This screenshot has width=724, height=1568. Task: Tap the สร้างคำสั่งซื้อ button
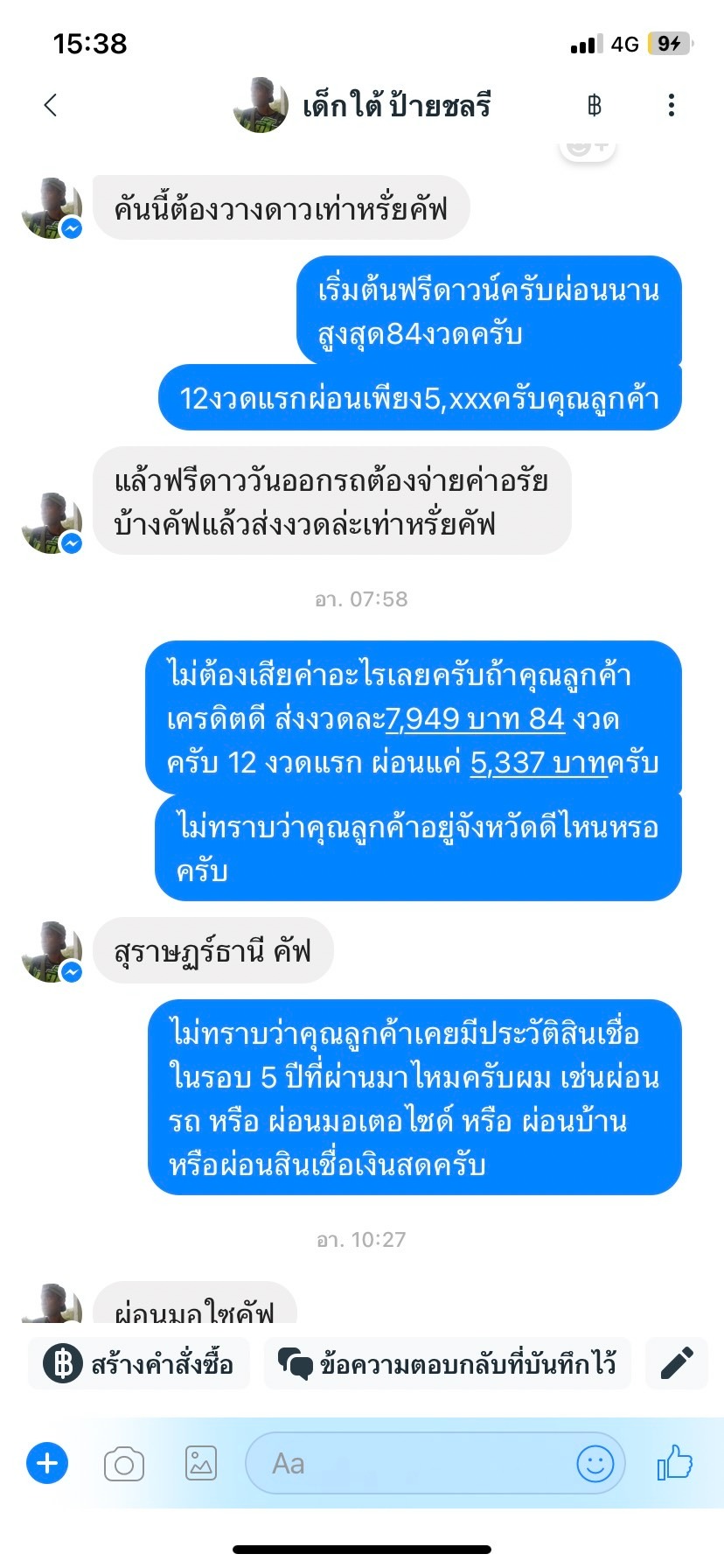pos(140,1363)
